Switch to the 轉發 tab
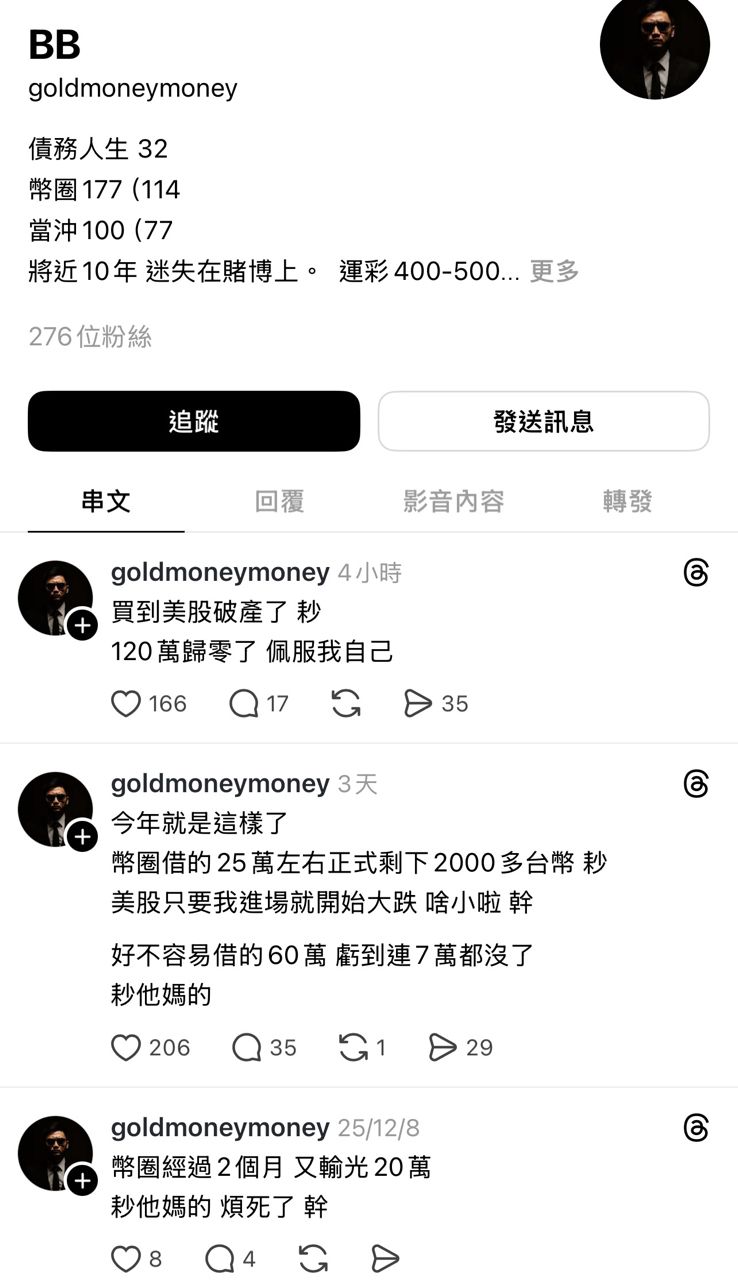The height and width of the screenshot is (1280, 738). click(627, 501)
